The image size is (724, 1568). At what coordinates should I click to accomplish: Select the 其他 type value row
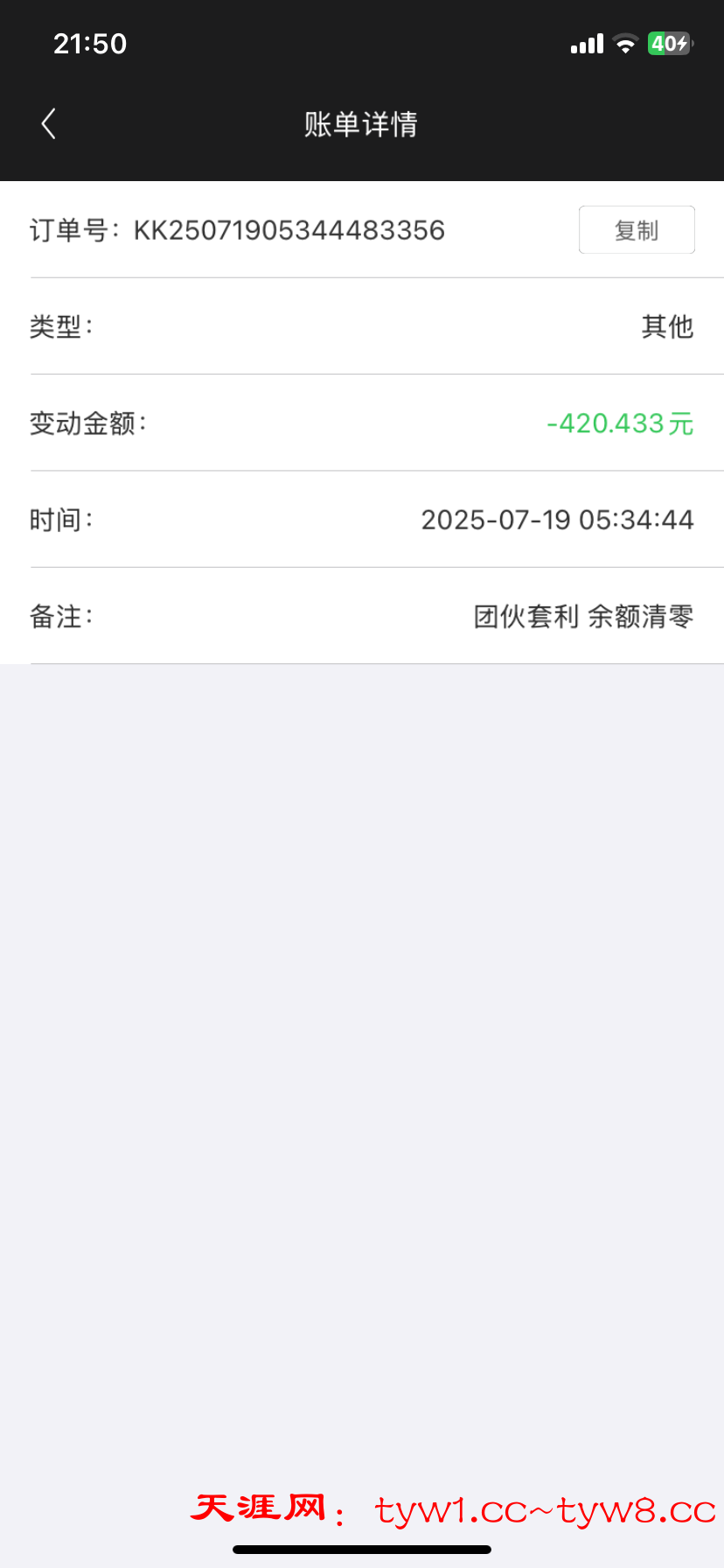coord(667,325)
